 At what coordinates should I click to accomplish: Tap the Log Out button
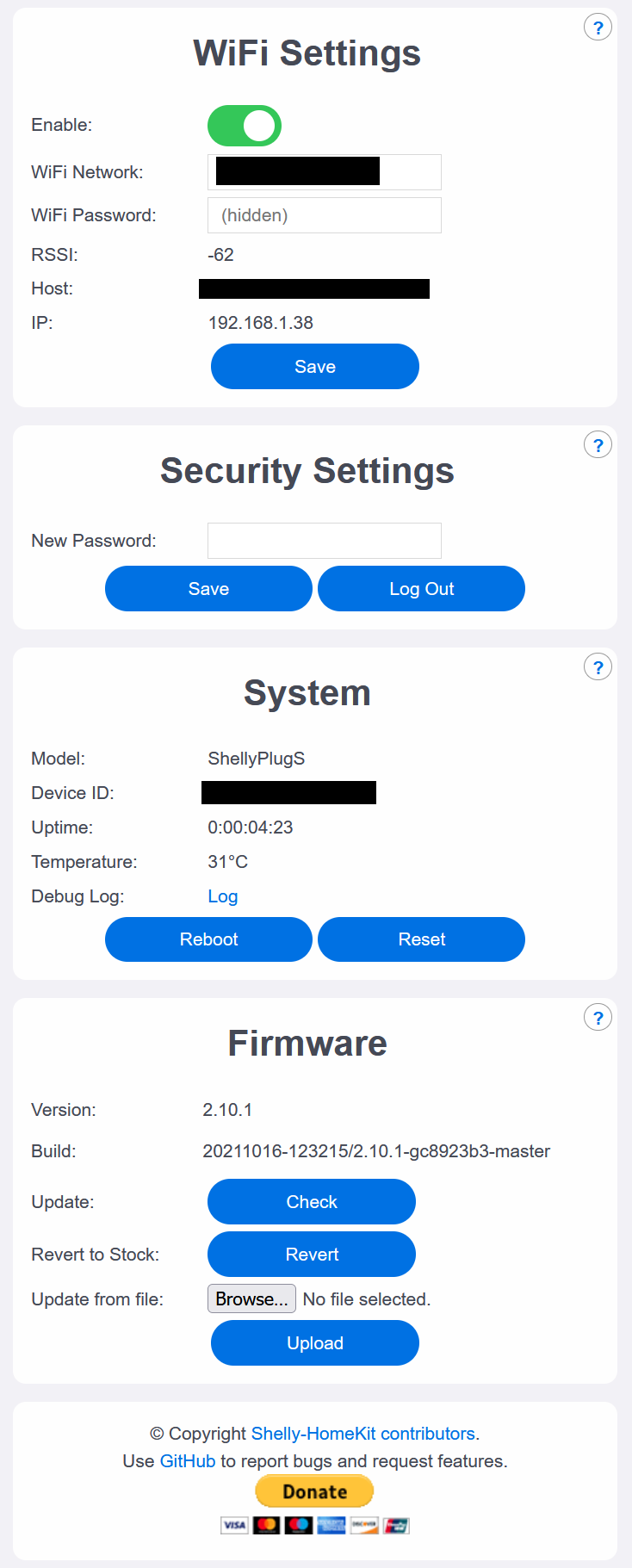421,589
